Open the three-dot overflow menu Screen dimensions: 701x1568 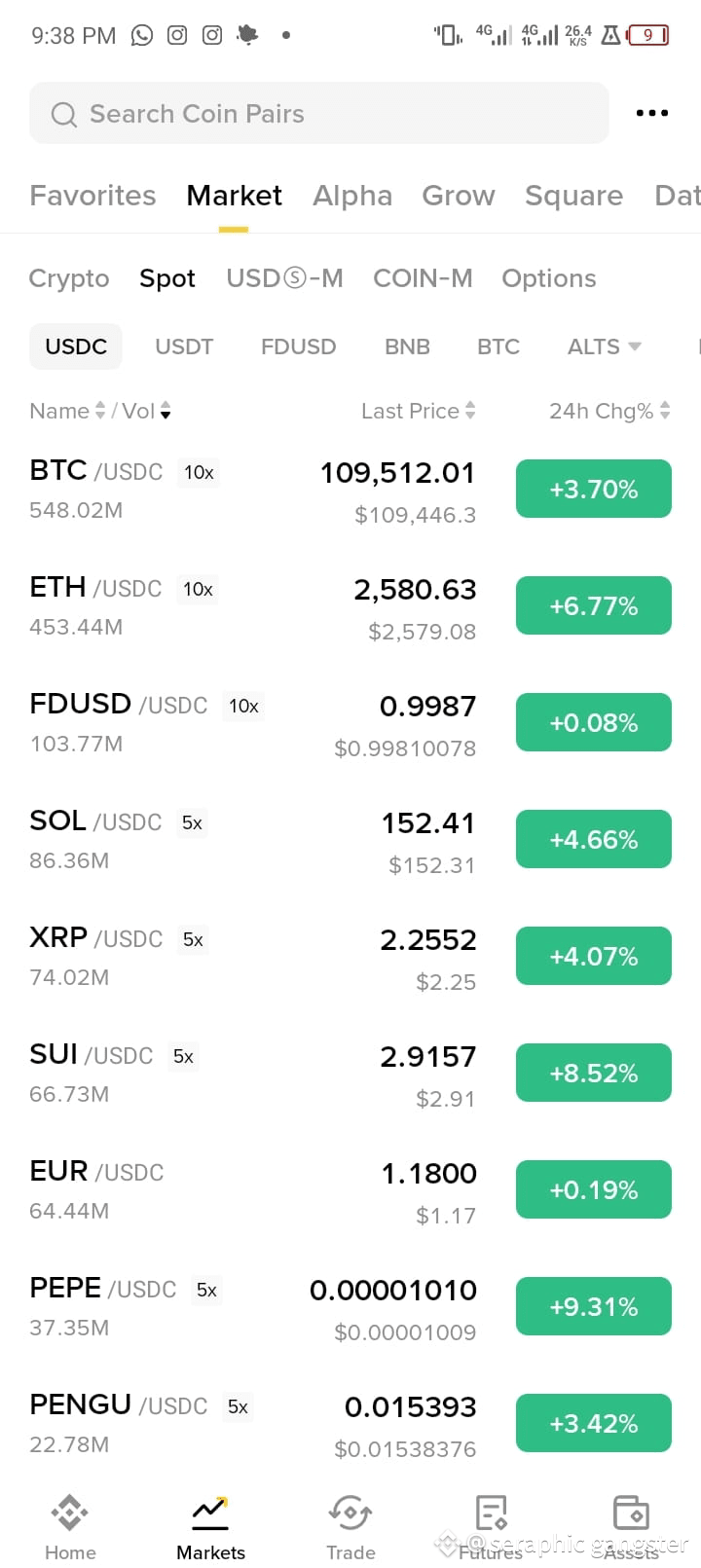[650, 113]
